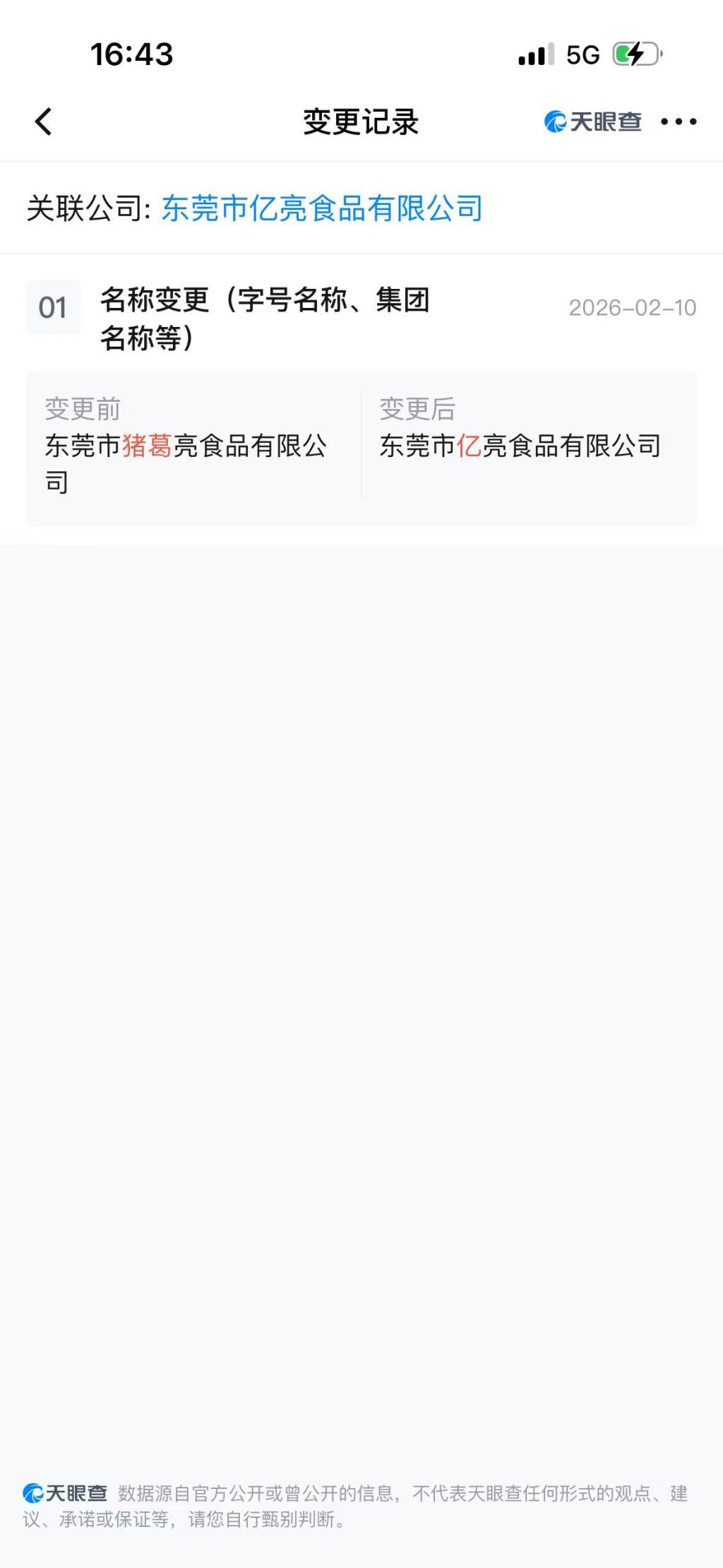Open the linked company 东莞市亿亮食品有限公司
This screenshot has width=723, height=1568.
coord(322,208)
